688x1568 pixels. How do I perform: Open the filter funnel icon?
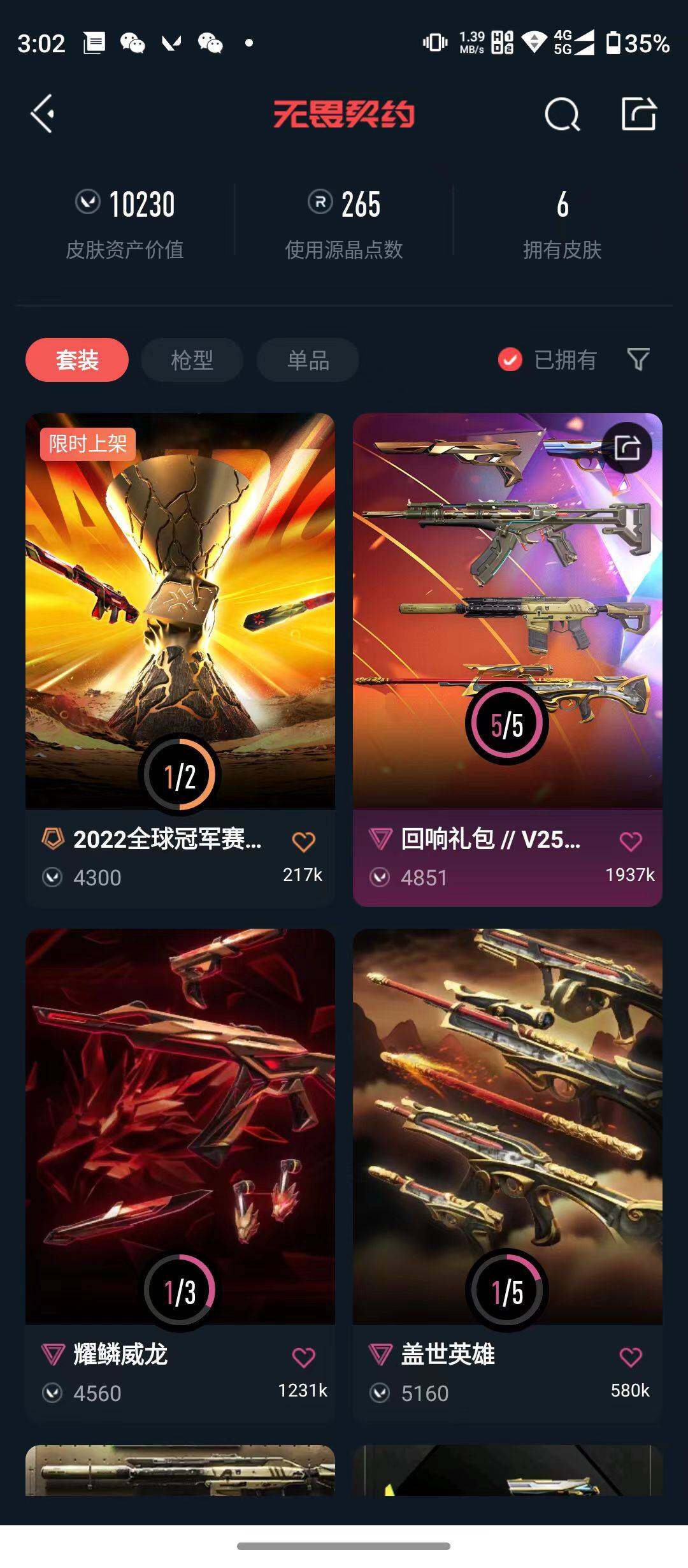coord(638,359)
